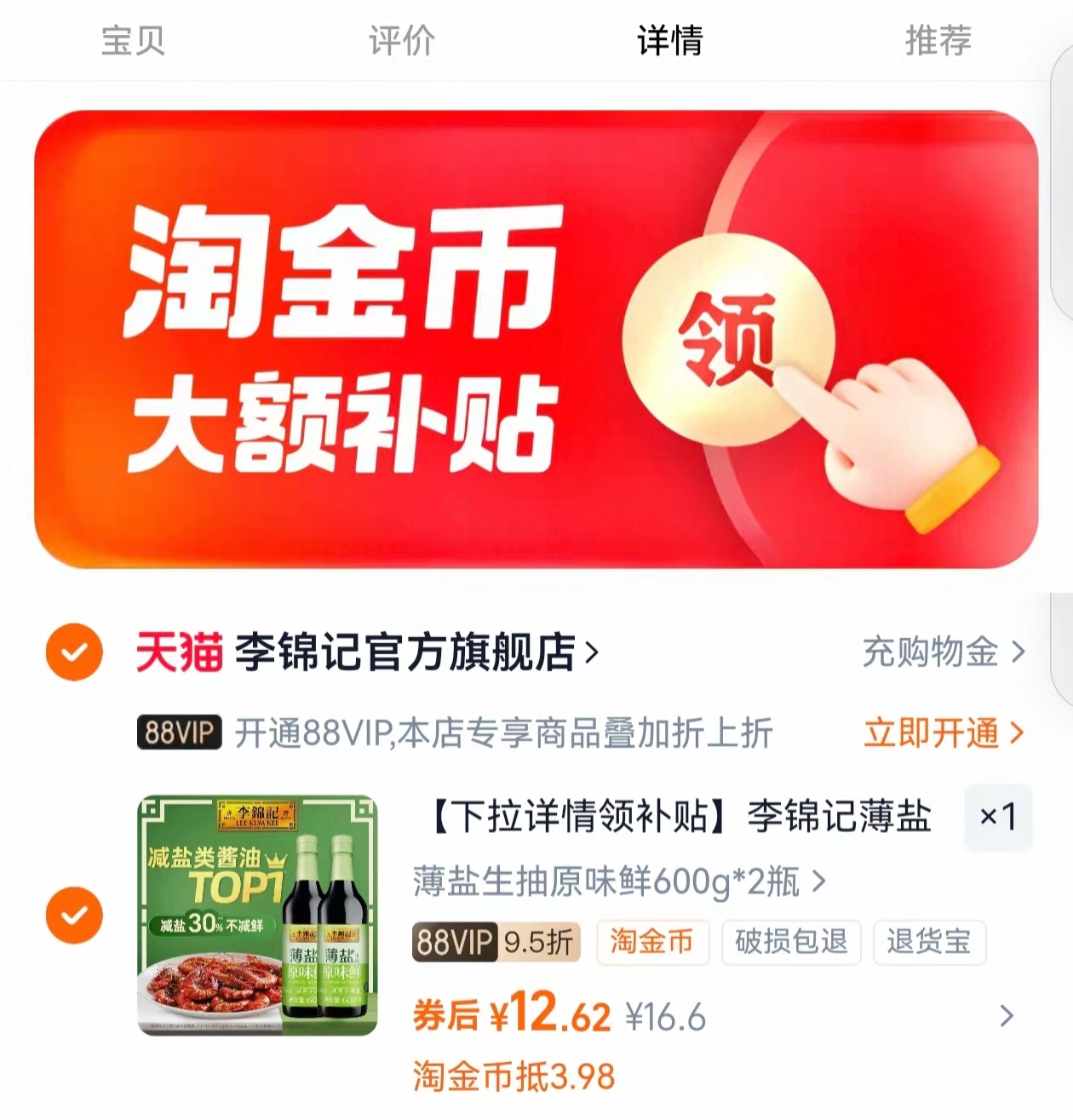Tap the 淘金币 label on the product
1073x1120 pixels.
652,942
